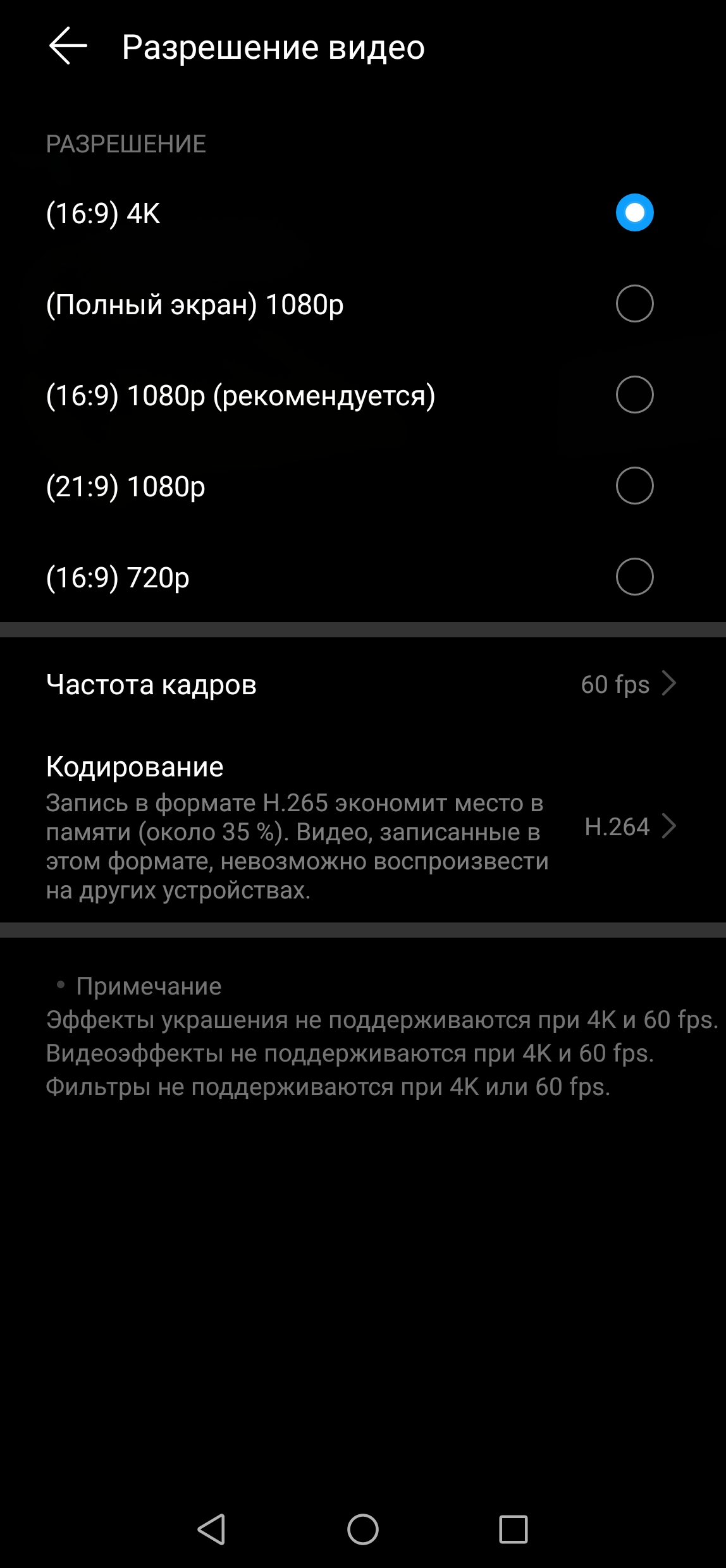Choose (Полный экран) 1080p resolution

coord(634,304)
